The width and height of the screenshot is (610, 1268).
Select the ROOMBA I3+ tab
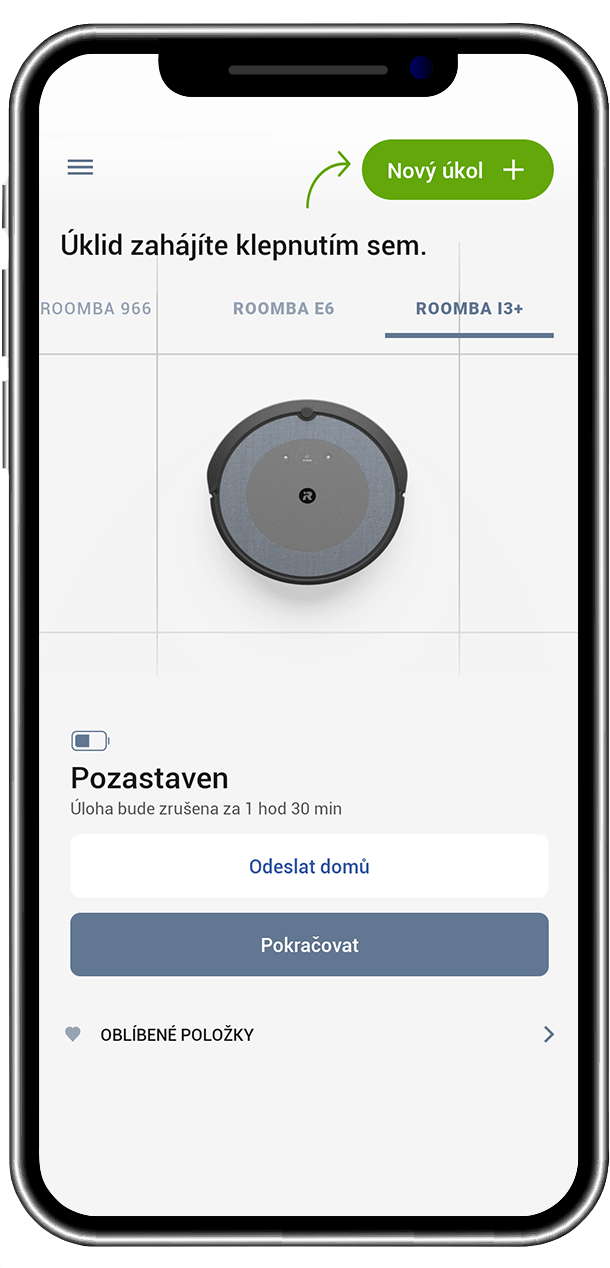pos(469,309)
